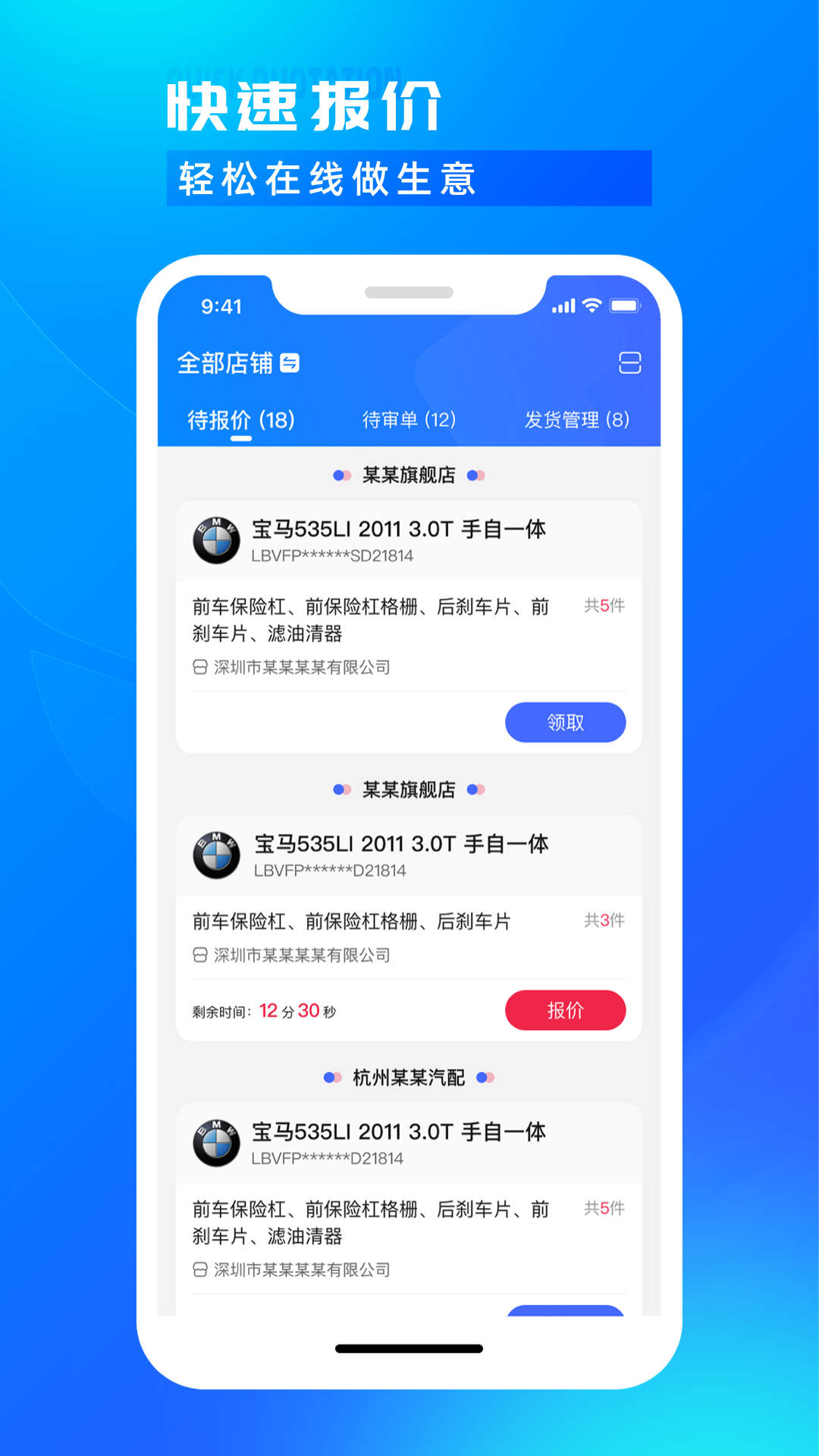Viewport: 819px width, 1456px height.
Task: Click the Wi-Fi icon in the status bar
Action: click(591, 305)
